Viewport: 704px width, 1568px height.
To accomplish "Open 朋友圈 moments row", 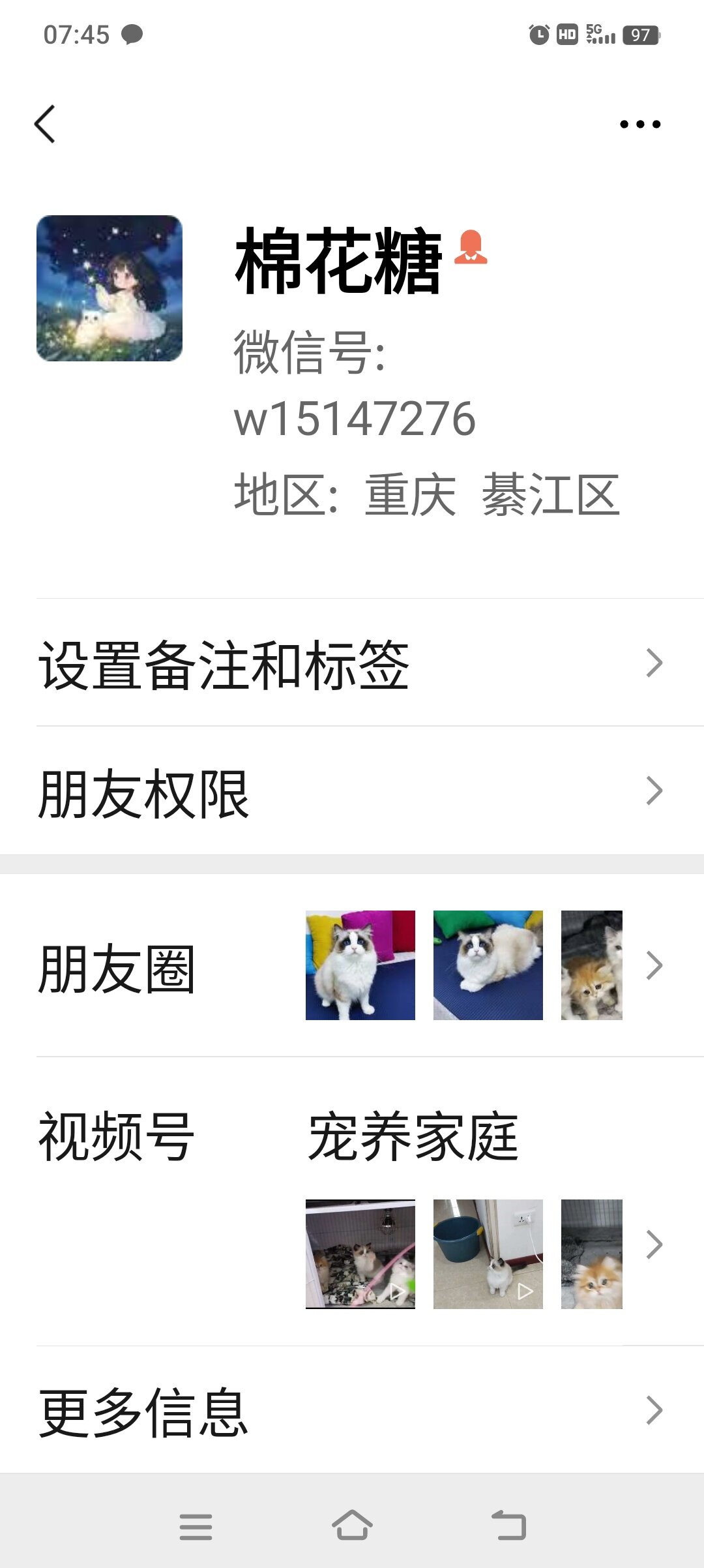I will pyautogui.click(x=352, y=967).
